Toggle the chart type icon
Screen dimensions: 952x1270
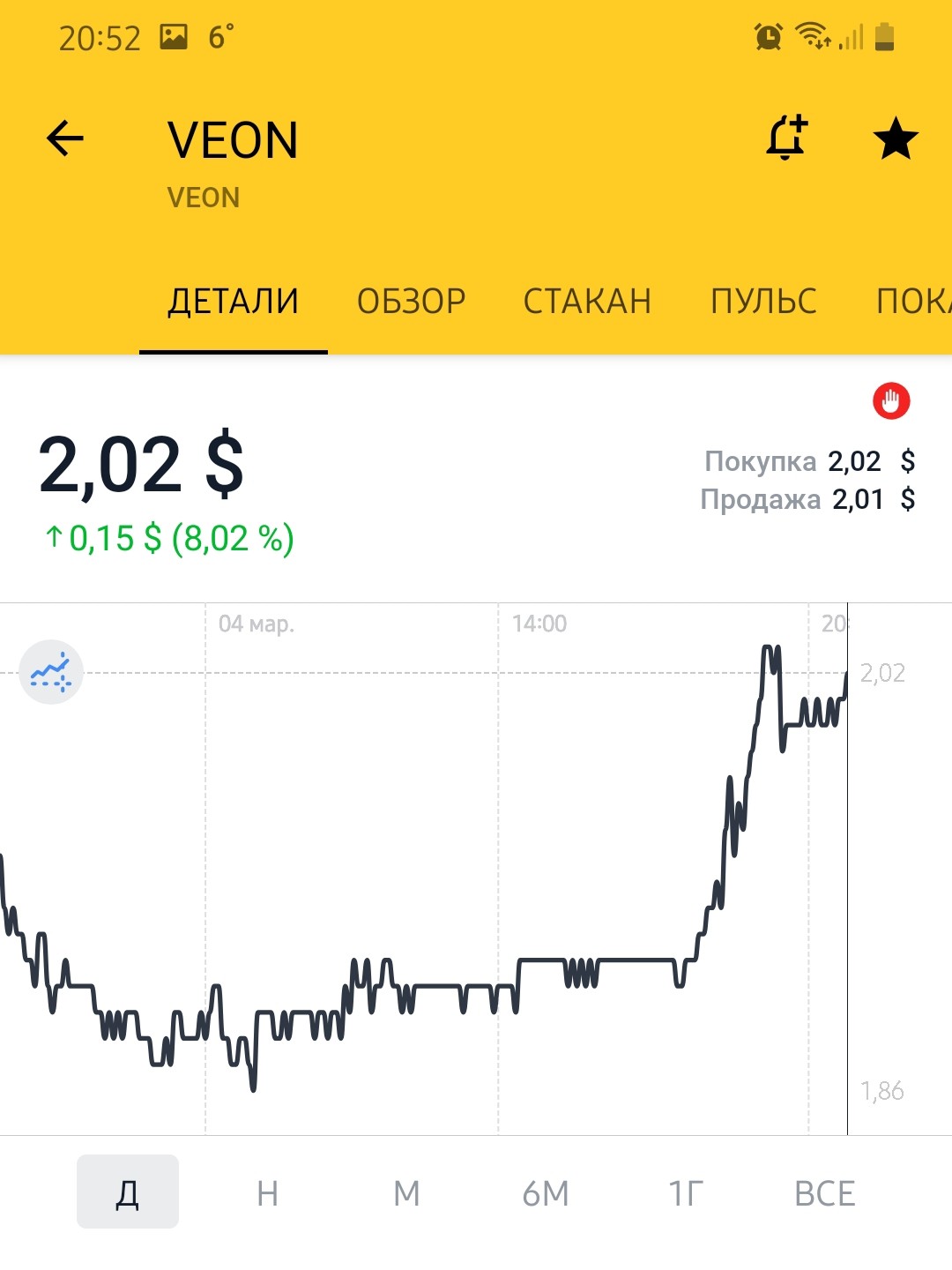point(51,672)
